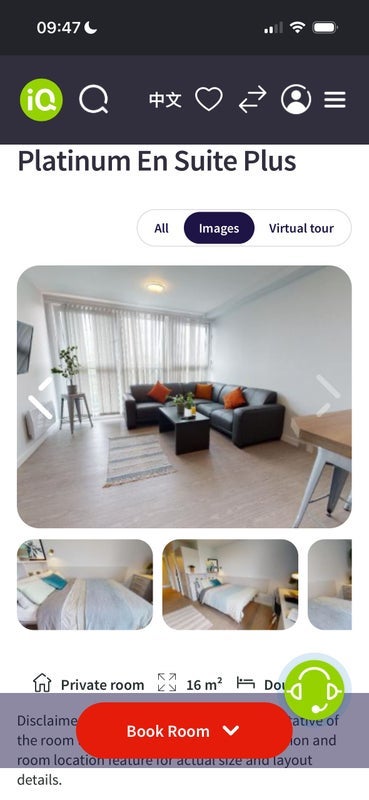This screenshot has height=800, width=369.
Task: Open the compare arrows icon
Action: click(253, 99)
